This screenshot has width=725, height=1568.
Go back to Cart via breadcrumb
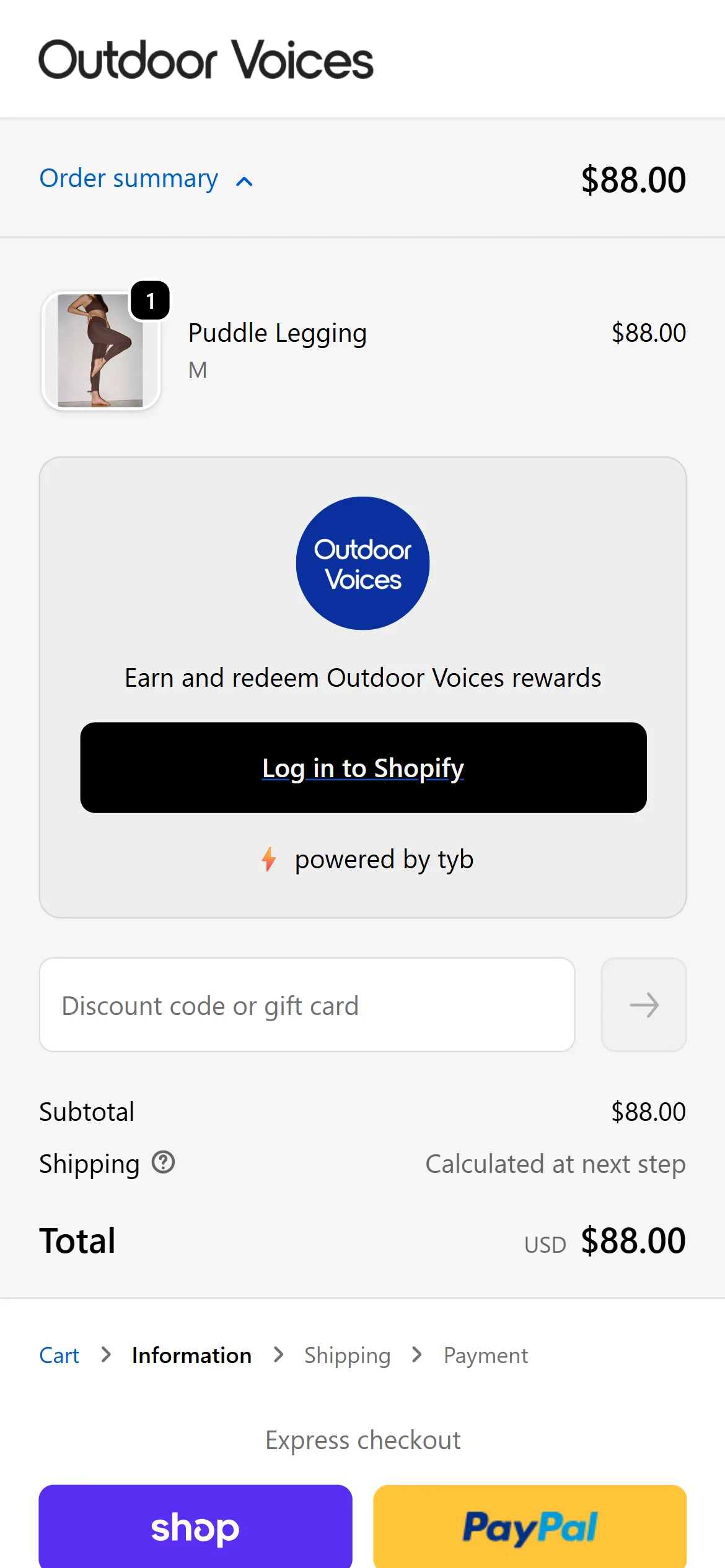point(59,1356)
